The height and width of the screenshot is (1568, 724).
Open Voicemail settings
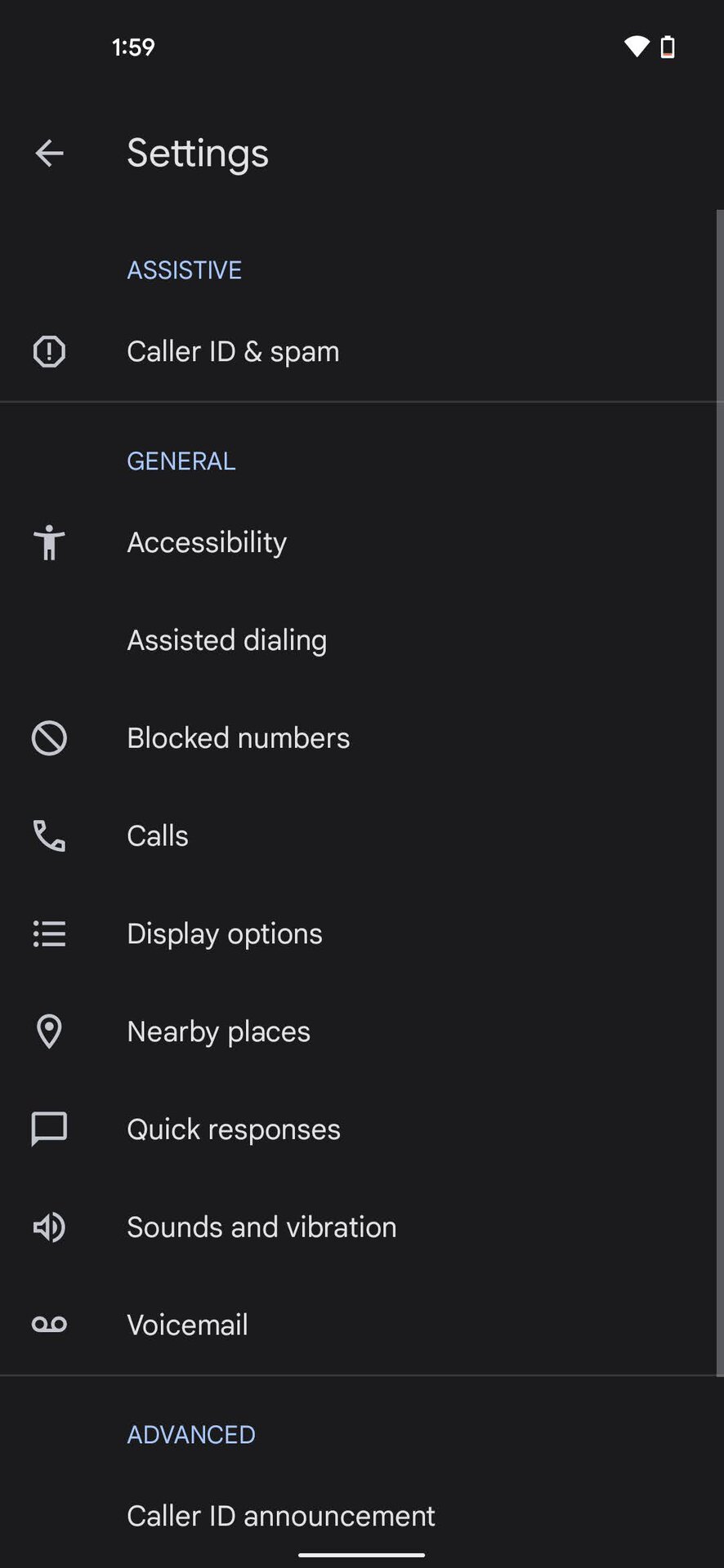187,1325
